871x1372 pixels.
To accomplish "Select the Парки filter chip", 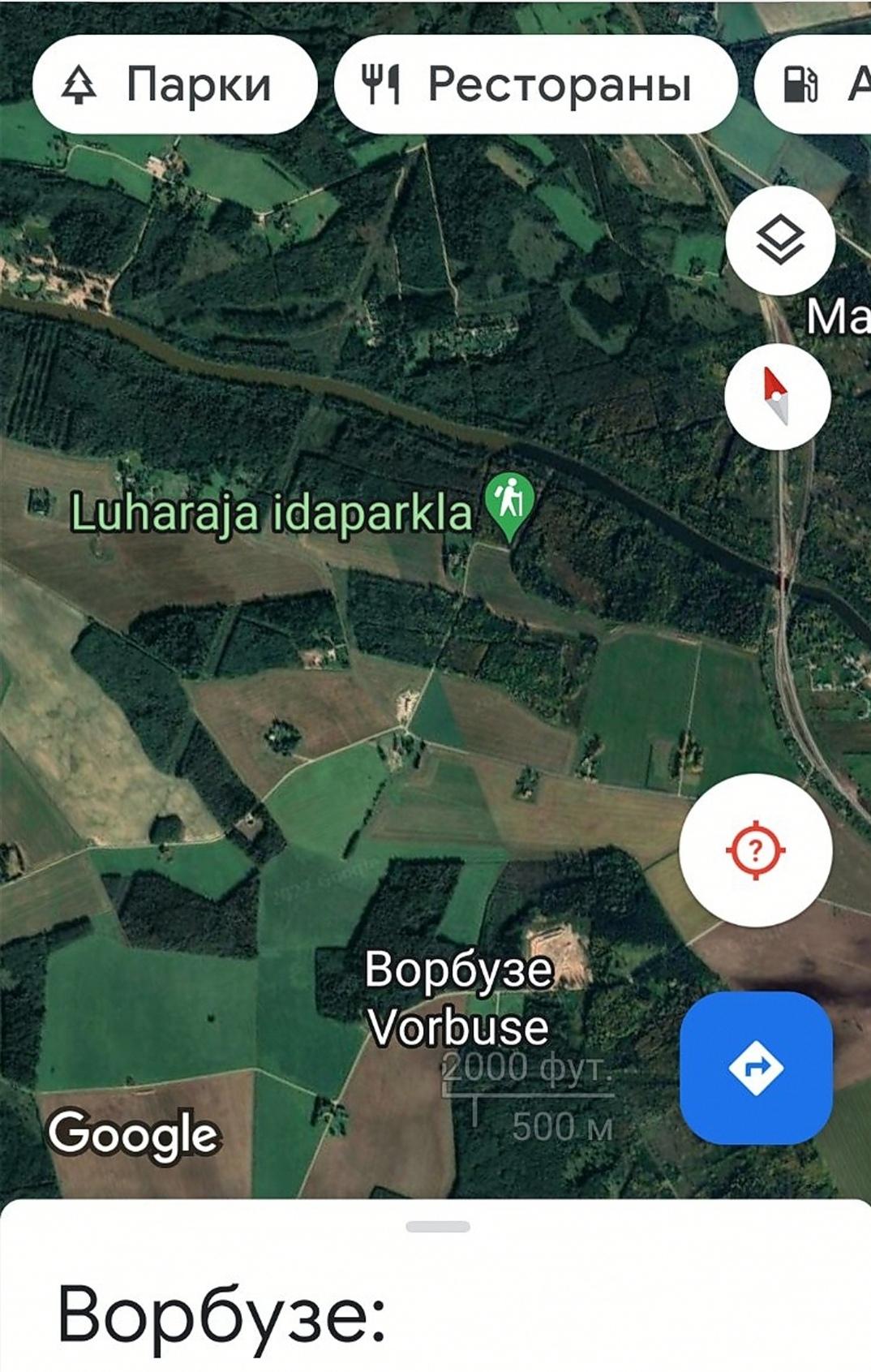I will pos(174,84).
